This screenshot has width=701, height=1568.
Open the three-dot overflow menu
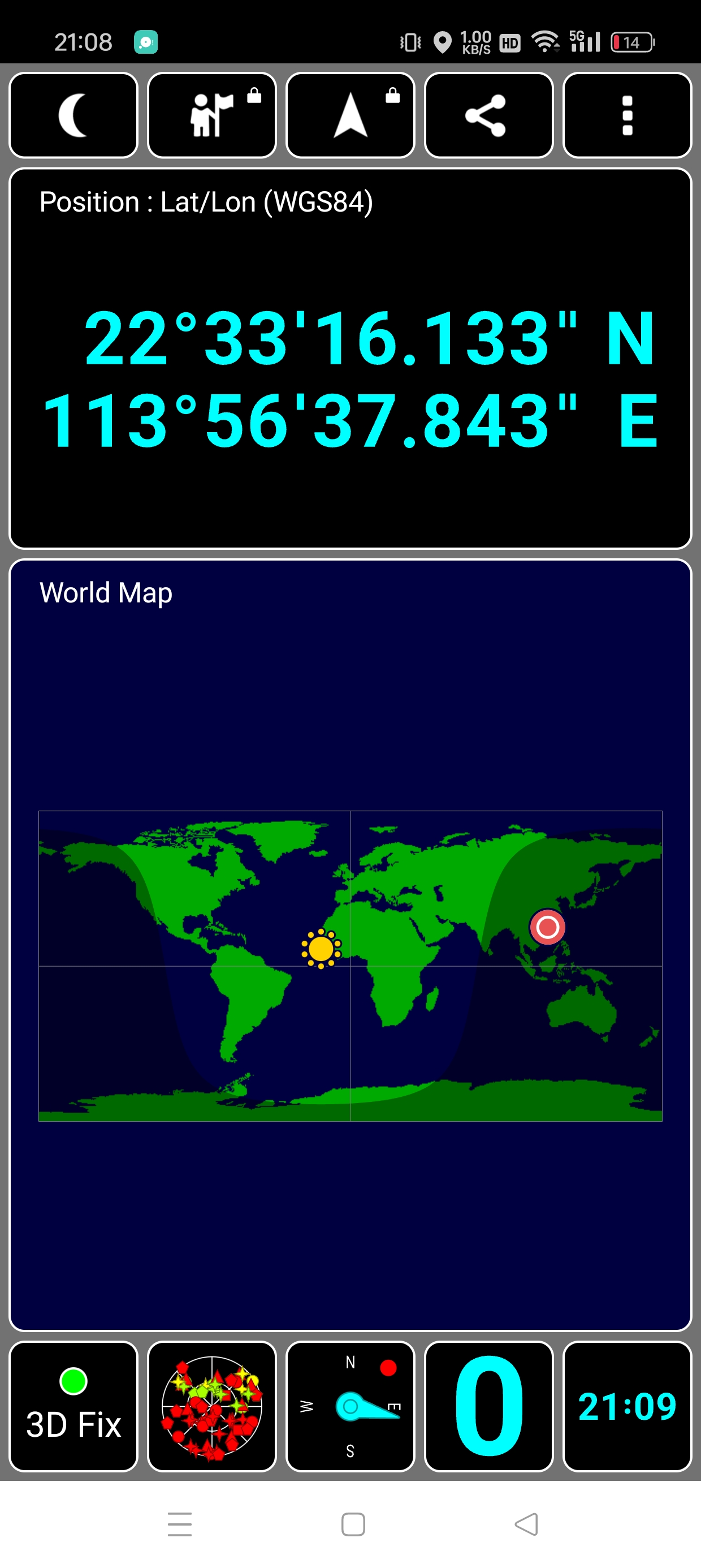click(627, 115)
